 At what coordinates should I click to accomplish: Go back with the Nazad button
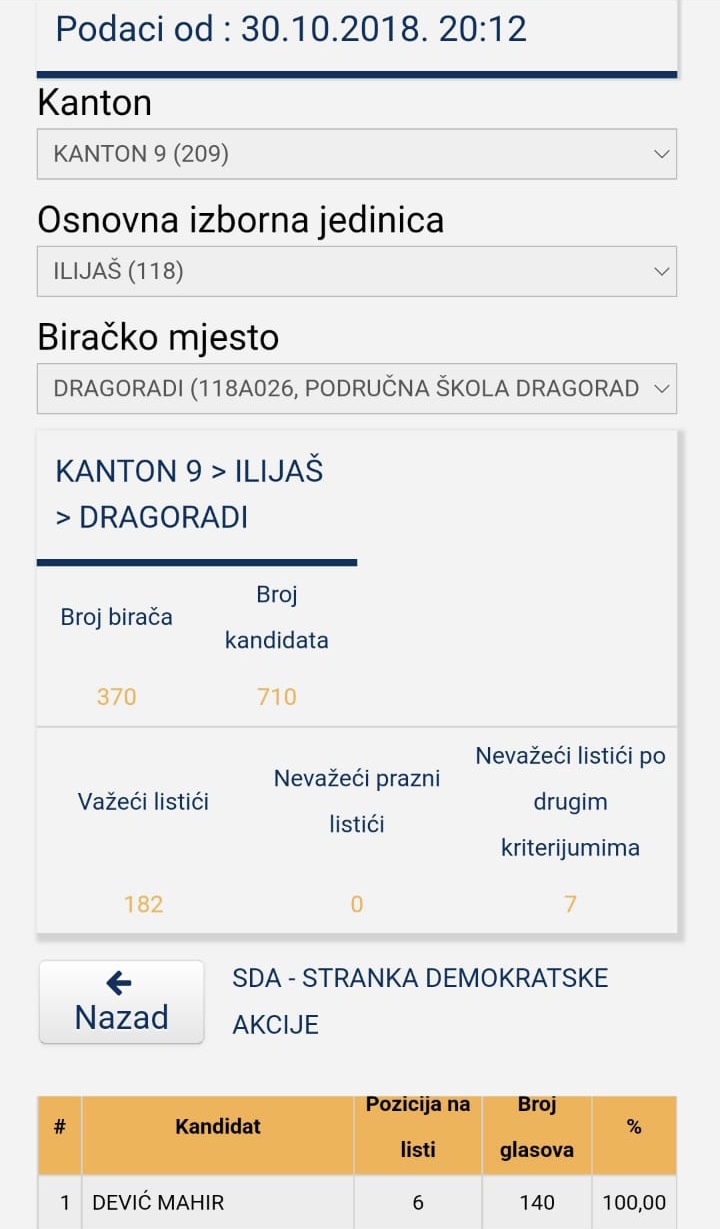click(x=121, y=1002)
